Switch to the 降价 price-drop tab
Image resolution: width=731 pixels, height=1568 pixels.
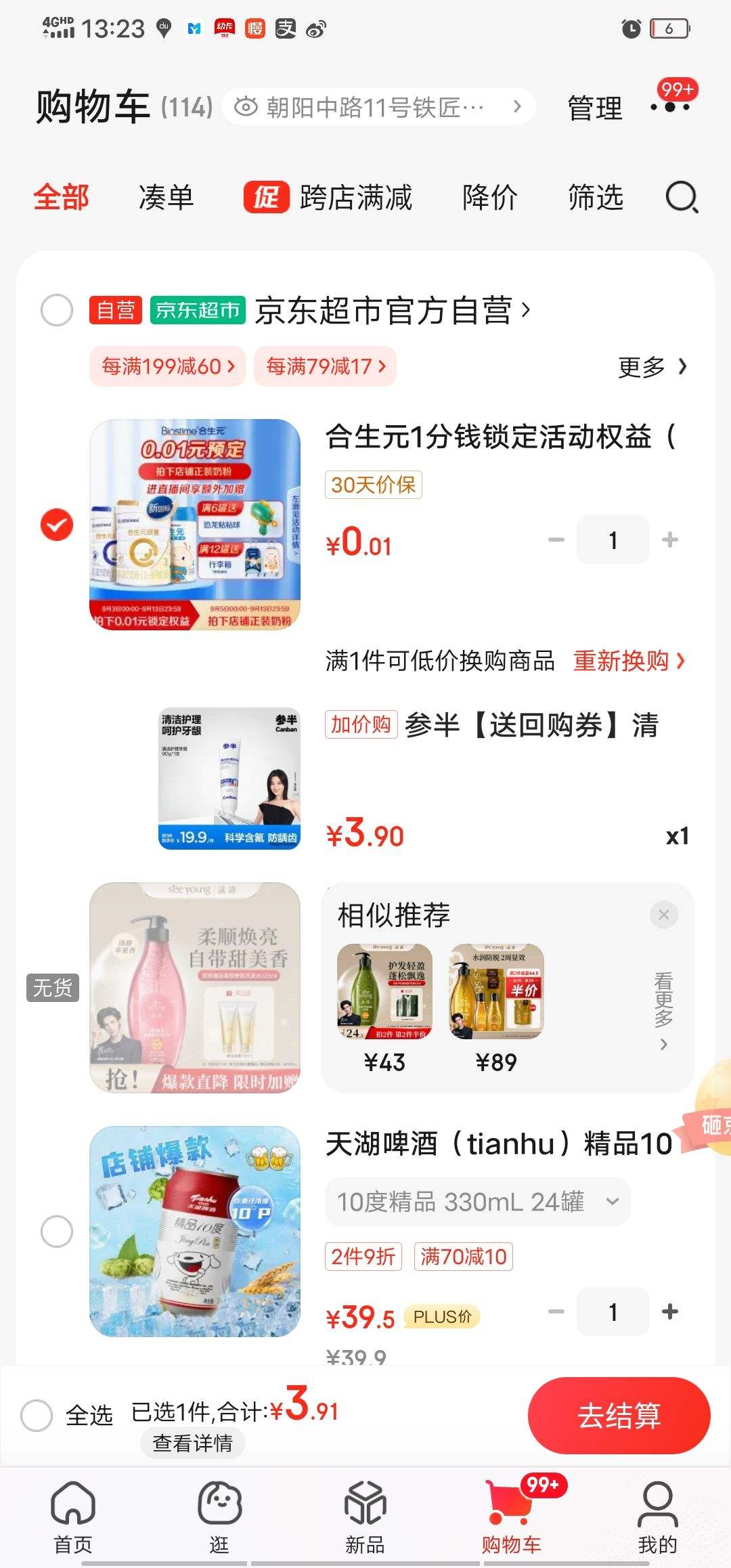coord(489,196)
